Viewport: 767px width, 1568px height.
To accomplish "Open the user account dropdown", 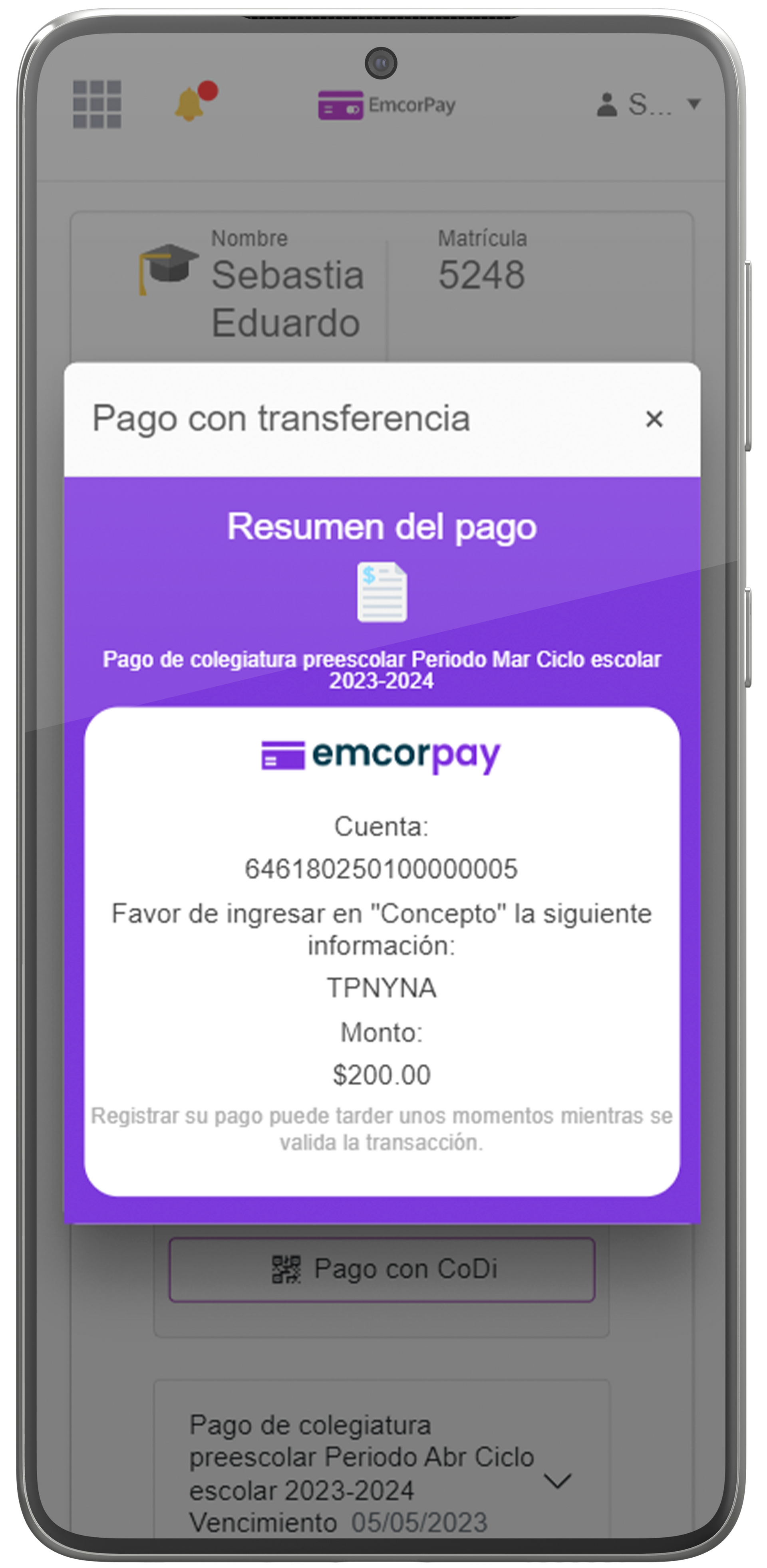I will 648,105.
